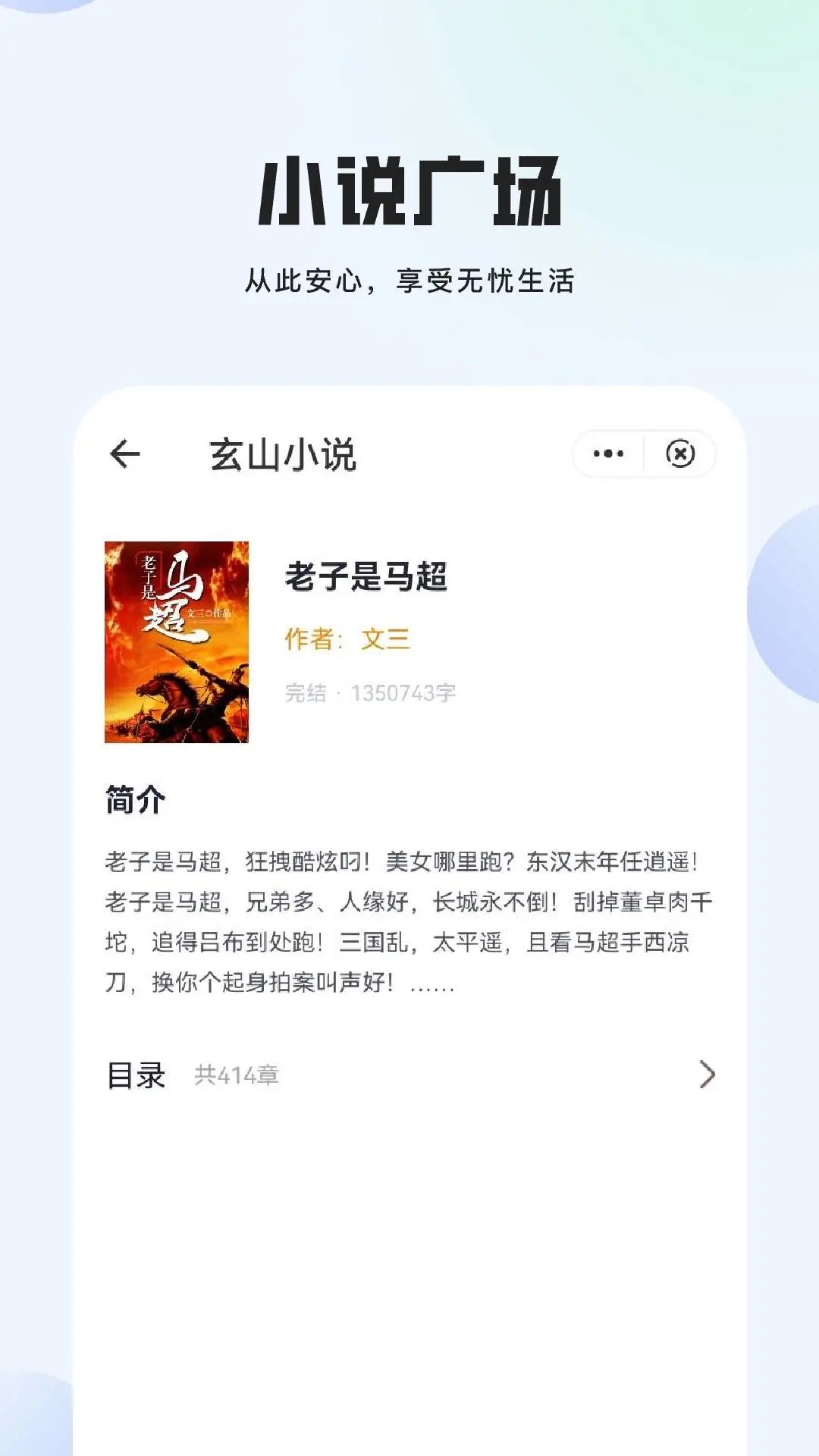Go back using the left arrow icon
819x1456 pixels.
pos(127,452)
